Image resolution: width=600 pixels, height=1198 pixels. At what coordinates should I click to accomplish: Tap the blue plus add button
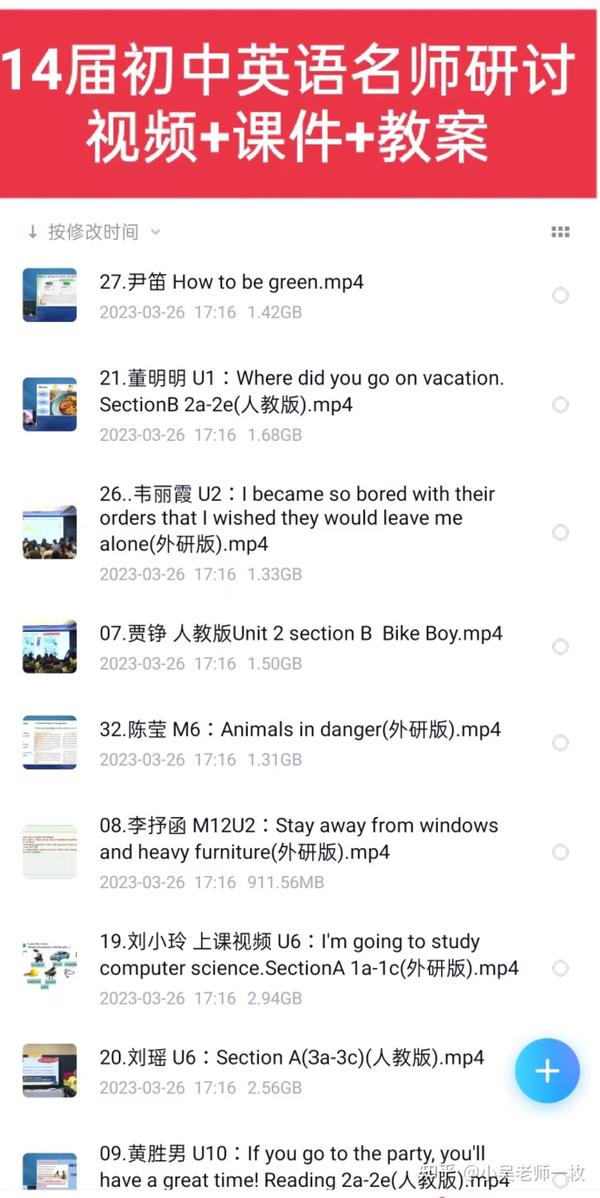tap(547, 1070)
